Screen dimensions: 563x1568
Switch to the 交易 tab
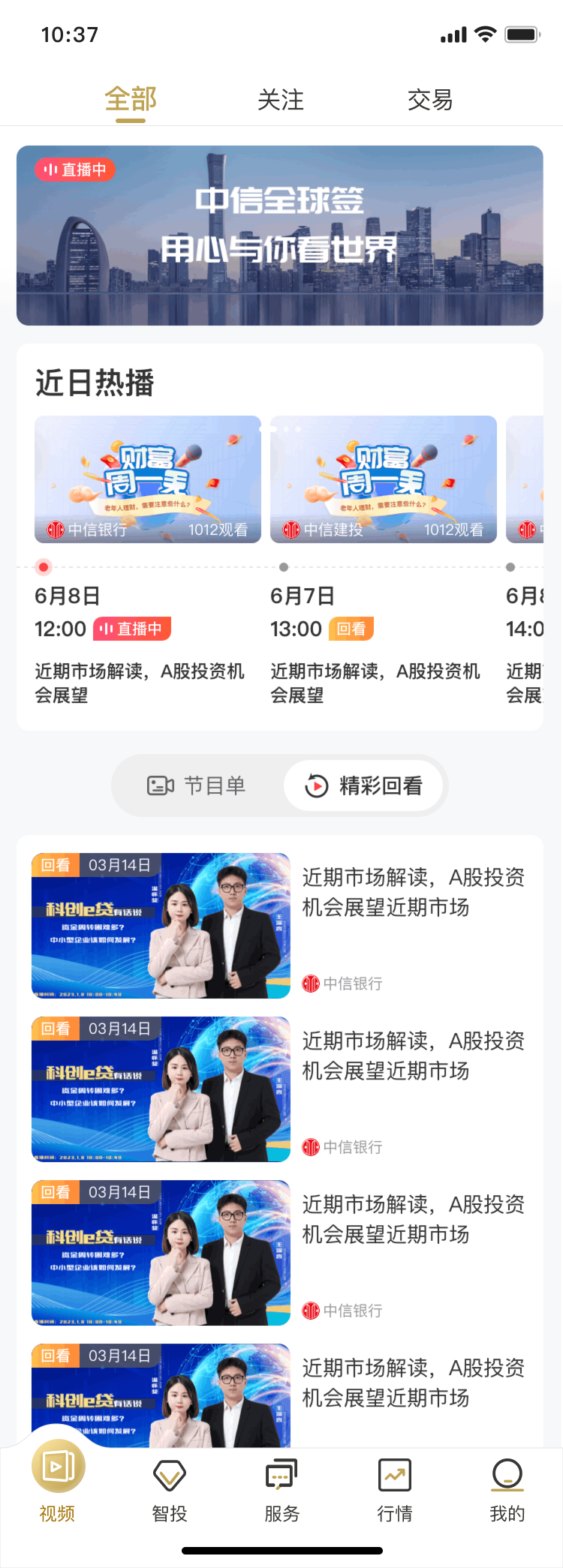[430, 100]
